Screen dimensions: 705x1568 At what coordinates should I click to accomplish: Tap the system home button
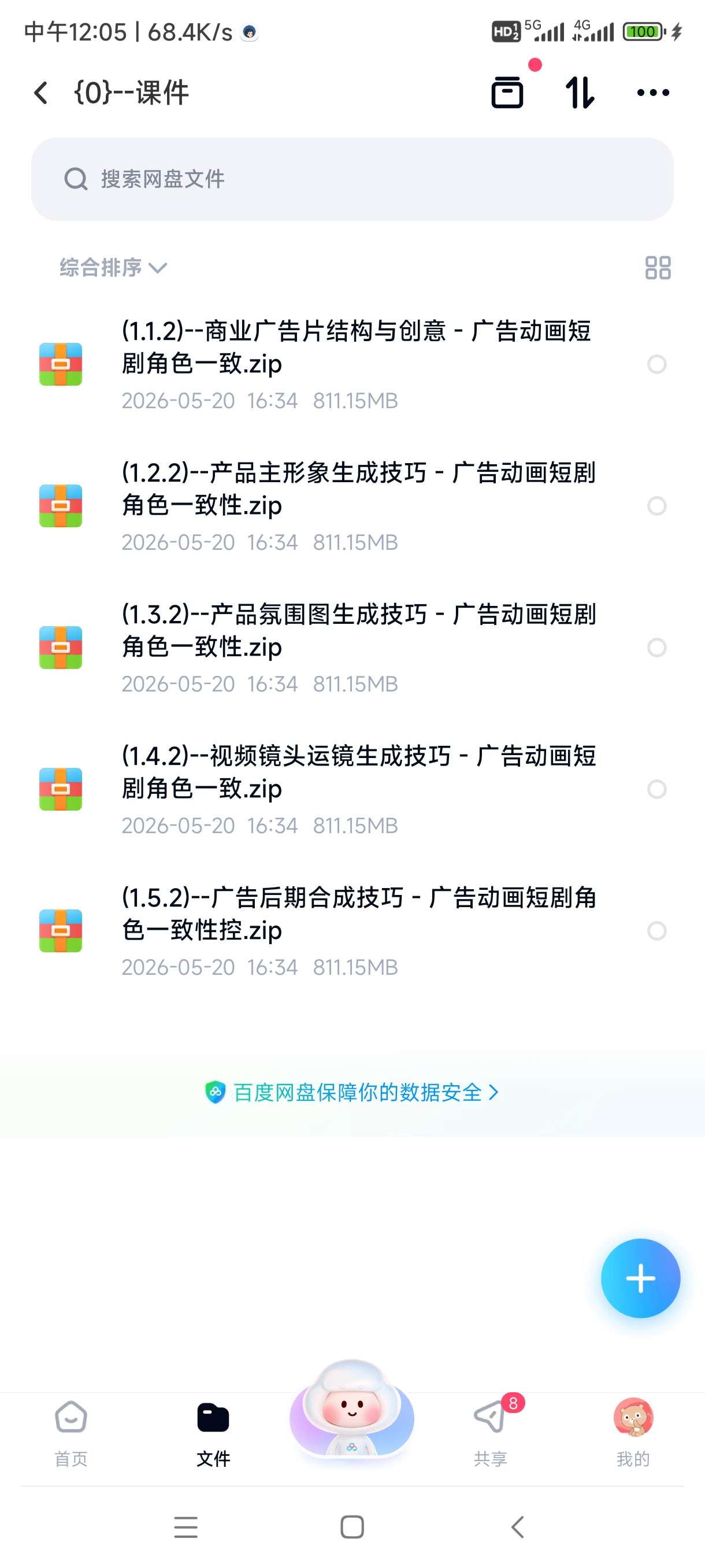(x=352, y=1526)
